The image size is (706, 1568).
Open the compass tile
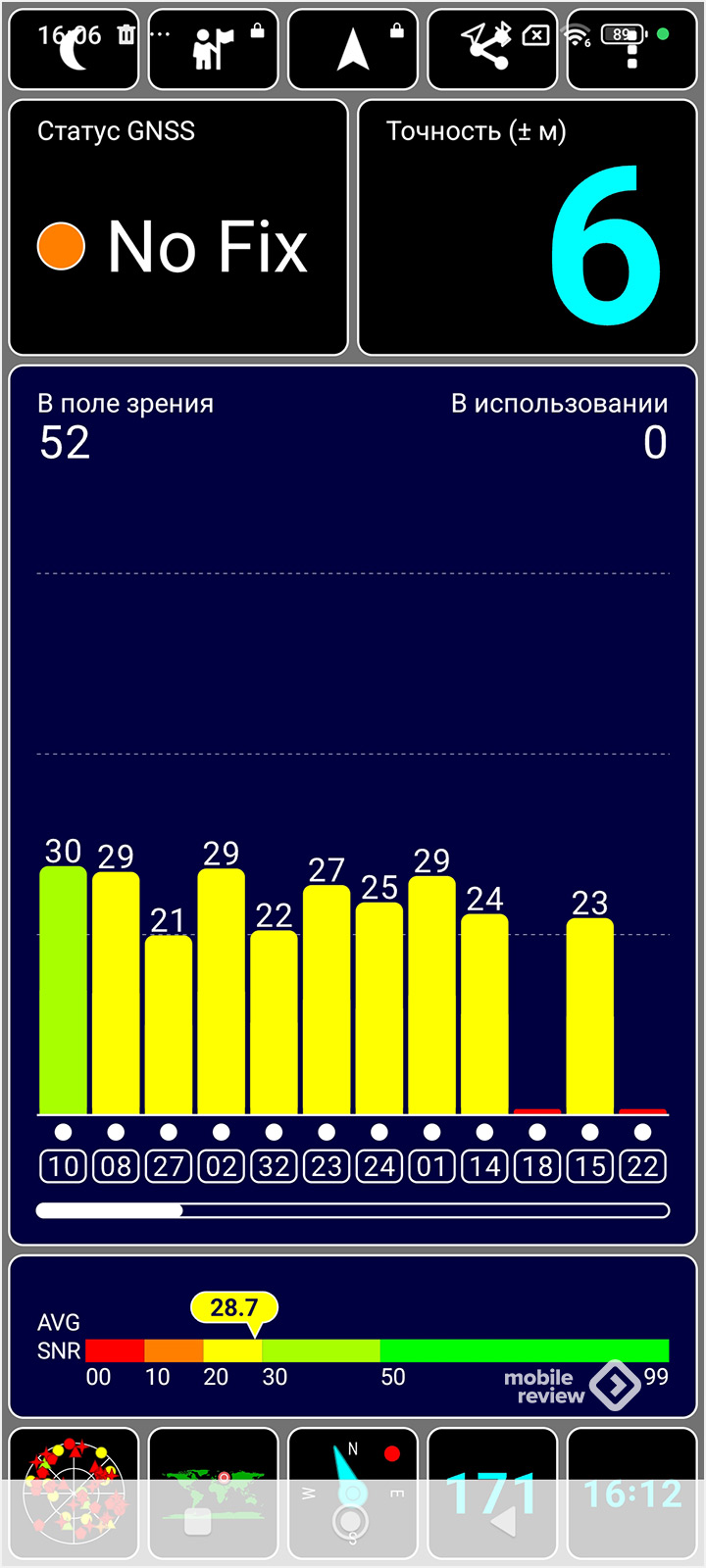click(353, 1494)
